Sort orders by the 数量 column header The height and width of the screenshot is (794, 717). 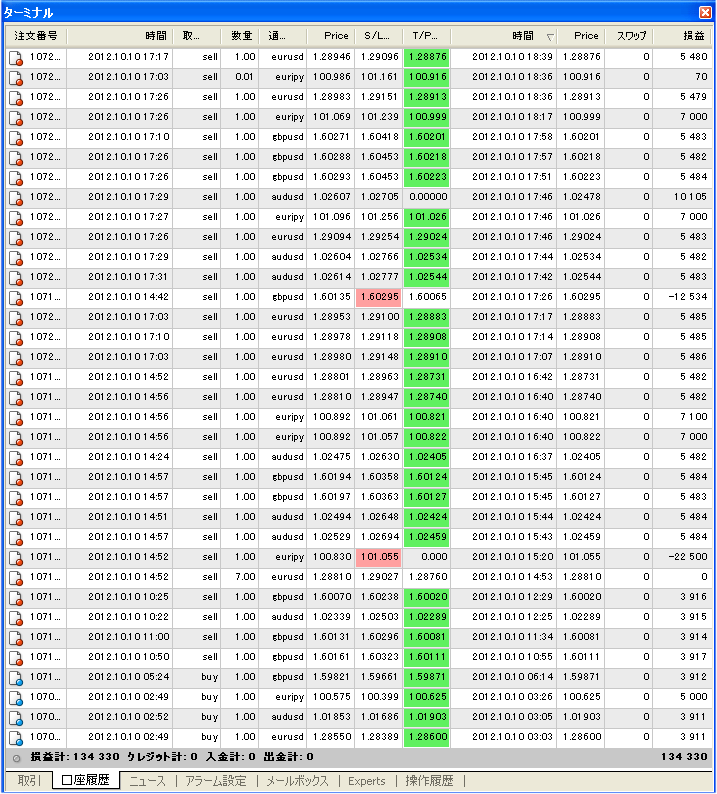tap(241, 36)
